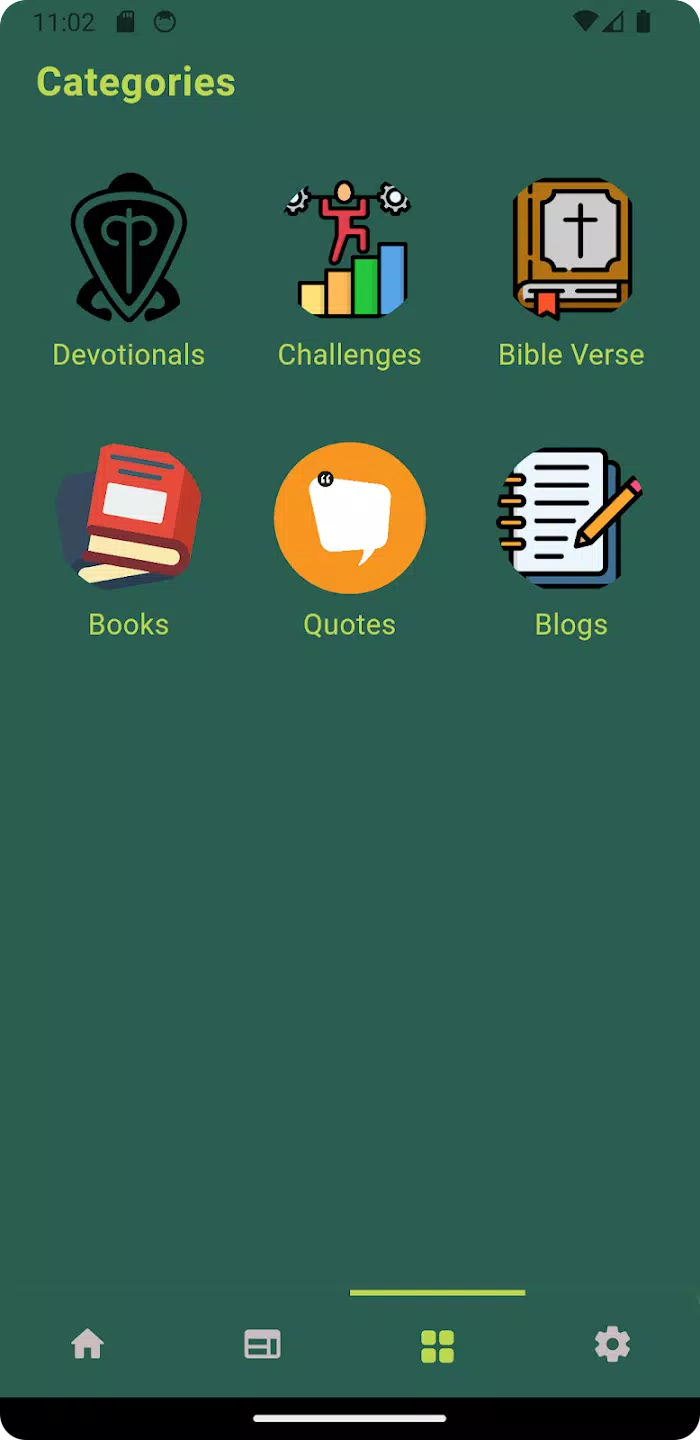Switch to the home tab
This screenshot has height=1440, width=700.
pyautogui.click(x=88, y=1345)
